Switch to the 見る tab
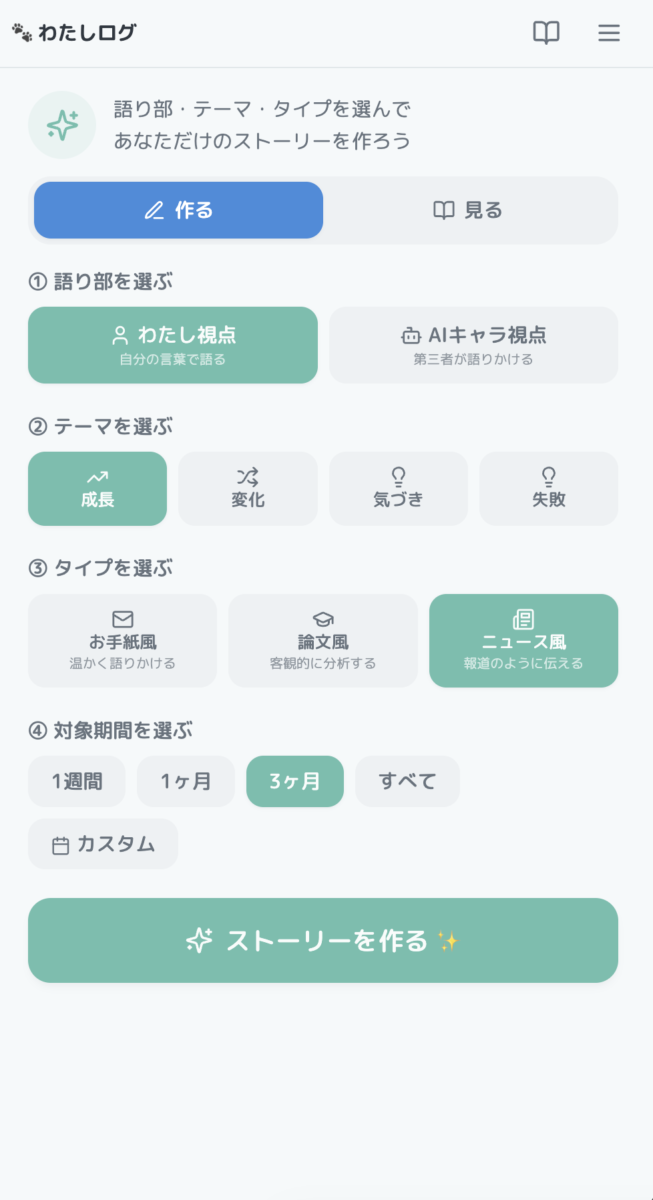Image resolution: width=653 pixels, height=1200 pixels. pyautogui.click(x=468, y=210)
